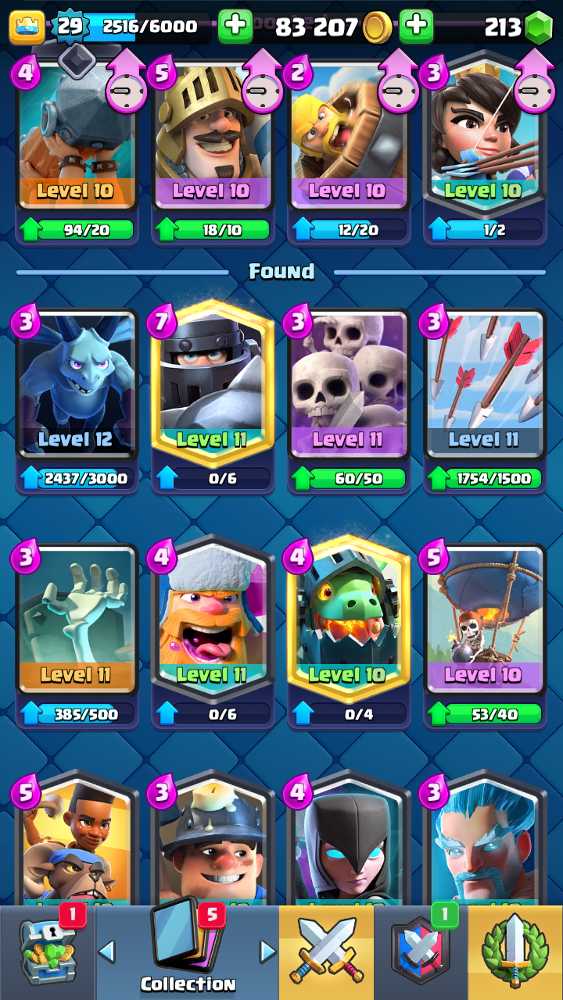The image size is (563, 1000).
Task: Switch to the Shop chest tab
Action: pos(46,953)
